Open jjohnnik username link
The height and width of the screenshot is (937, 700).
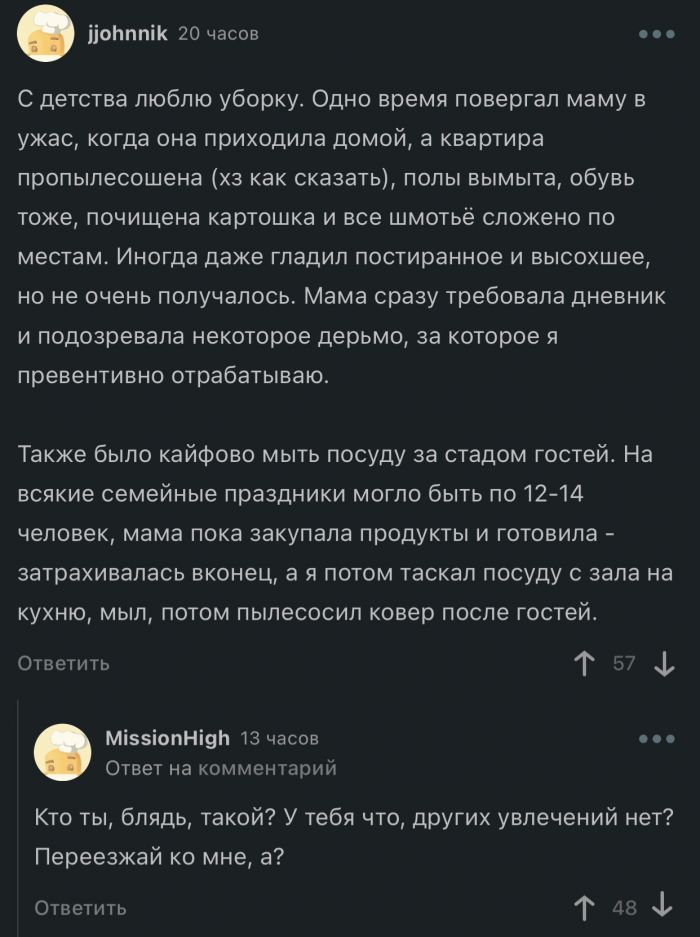pos(127,33)
